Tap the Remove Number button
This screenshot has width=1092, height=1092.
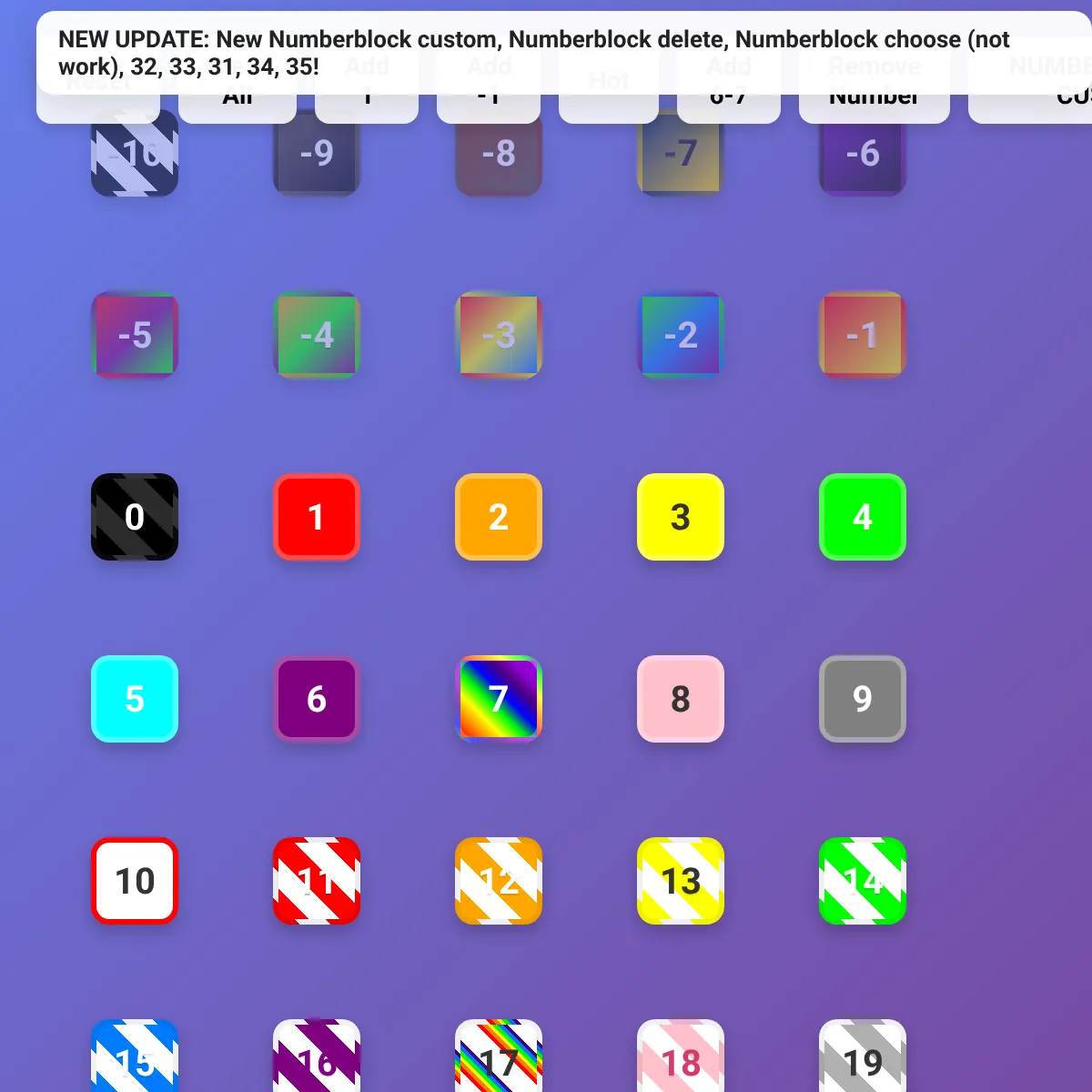click(x=875, y=109)
